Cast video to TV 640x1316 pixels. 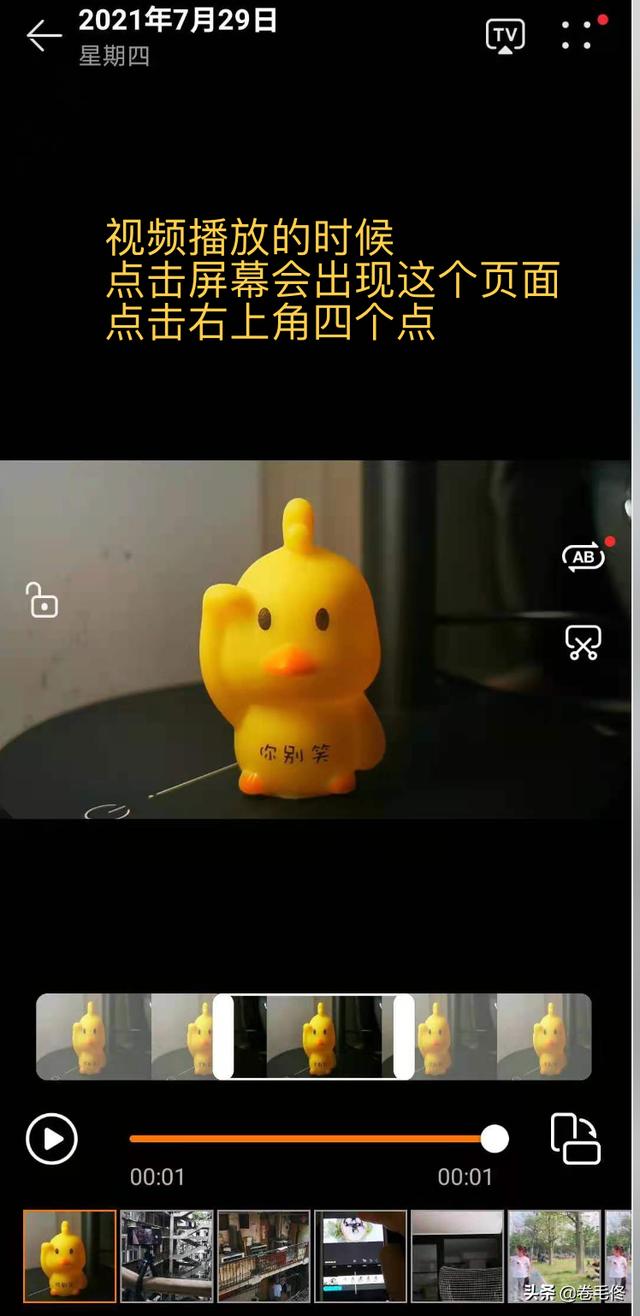pyautogui.click(x=505, y=35)
